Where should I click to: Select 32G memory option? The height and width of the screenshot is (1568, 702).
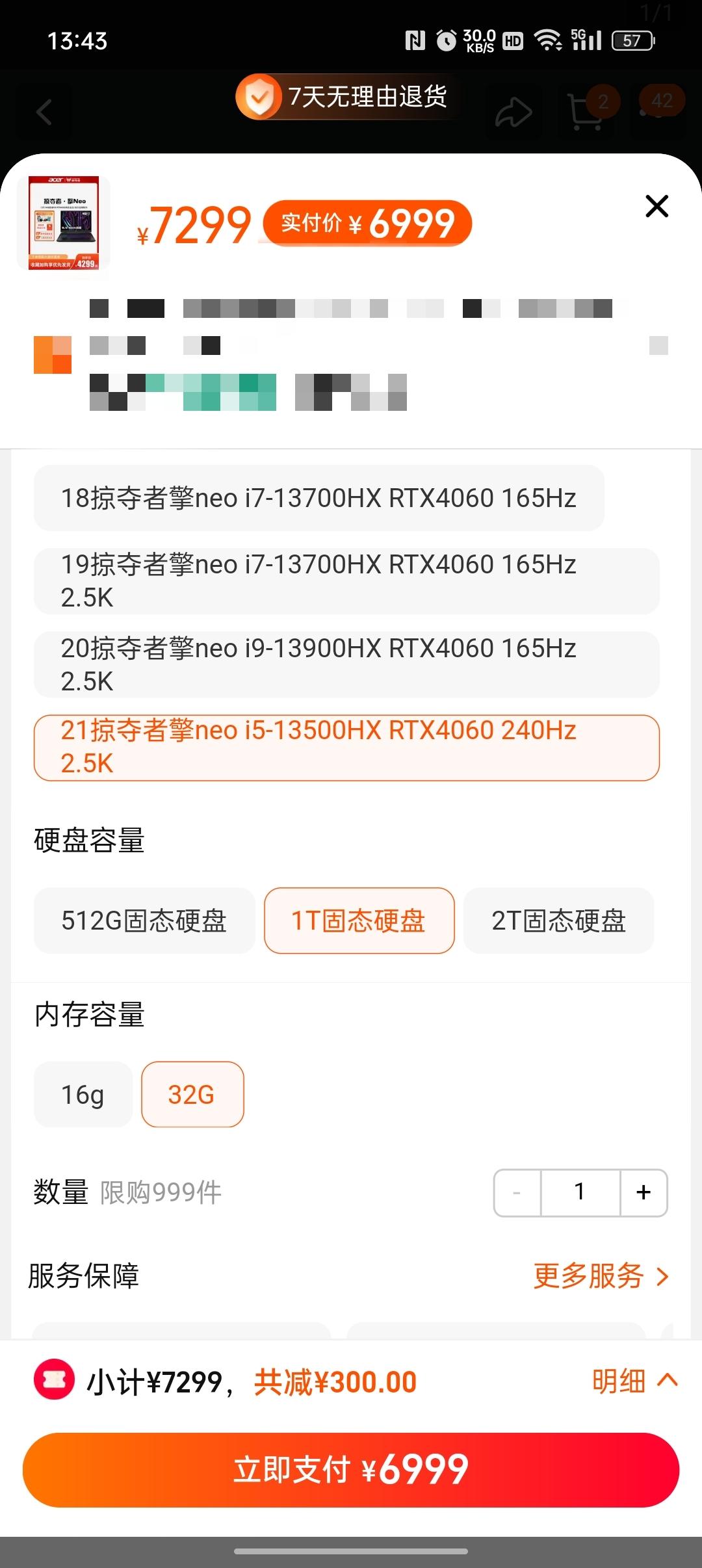tap(192, 1094)
